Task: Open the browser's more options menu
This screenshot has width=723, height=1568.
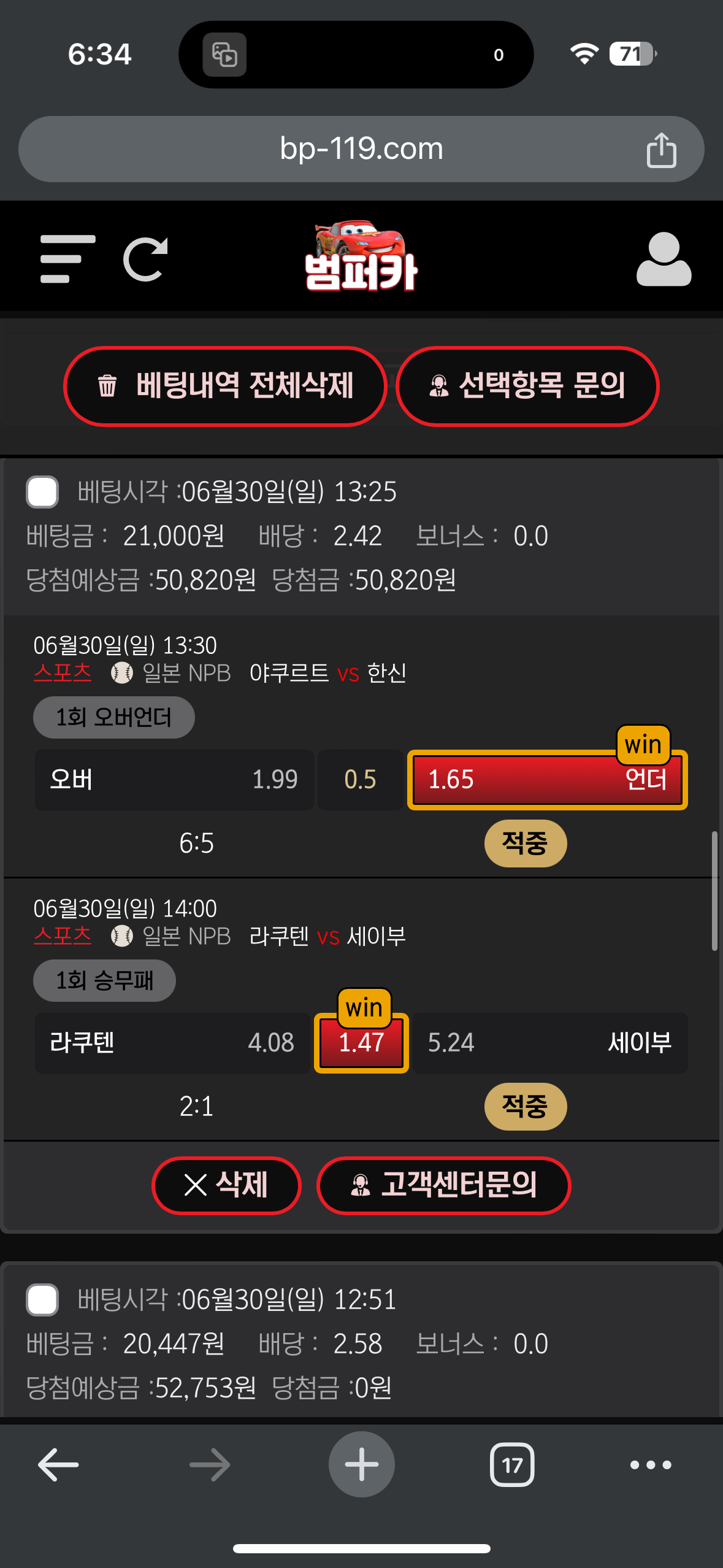Action: [x=651, y=1464]
